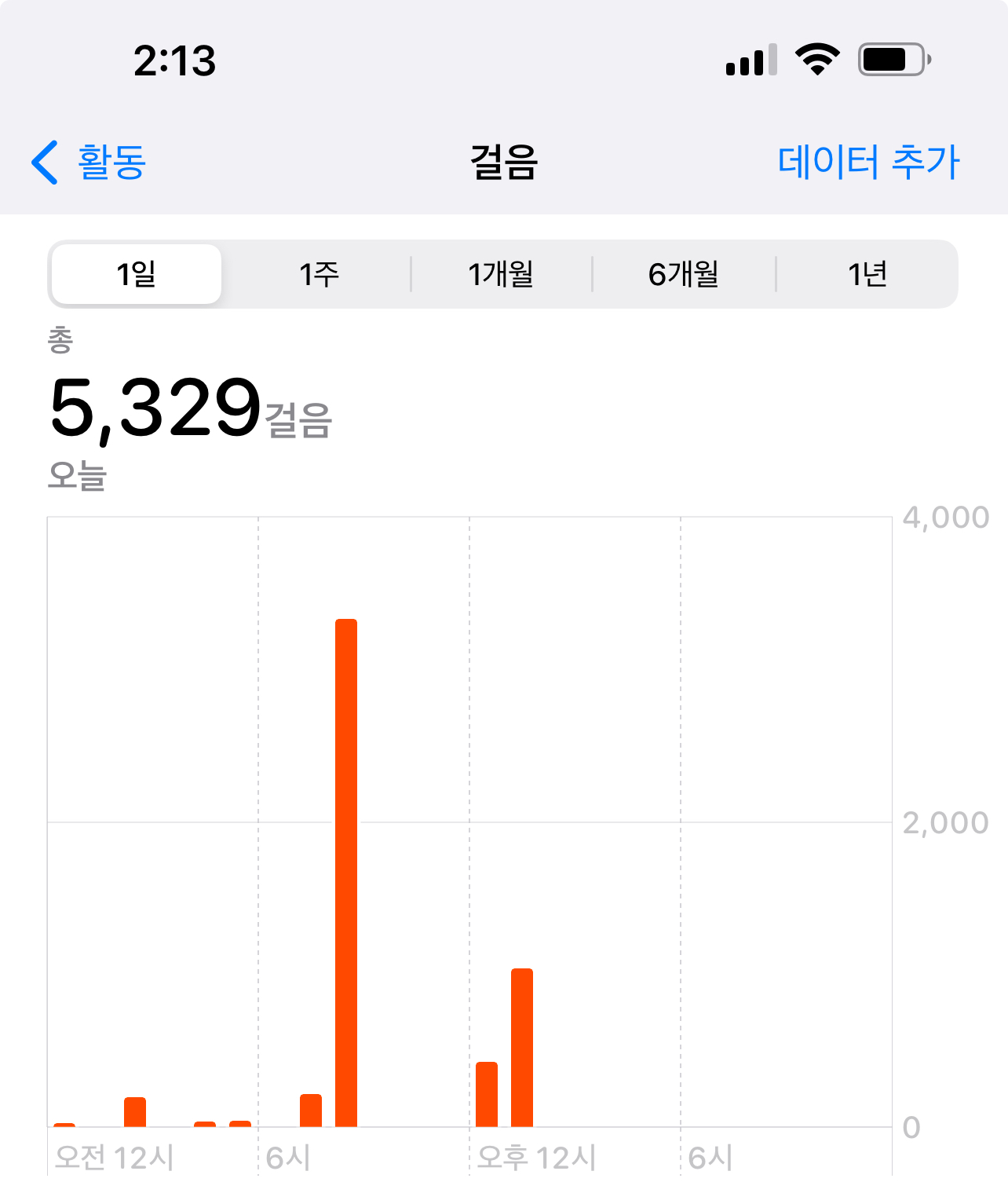This screenshot has height=1204, width=1008.
Task: Switch to the 1개월 view
Action: (x=501, y=274)
